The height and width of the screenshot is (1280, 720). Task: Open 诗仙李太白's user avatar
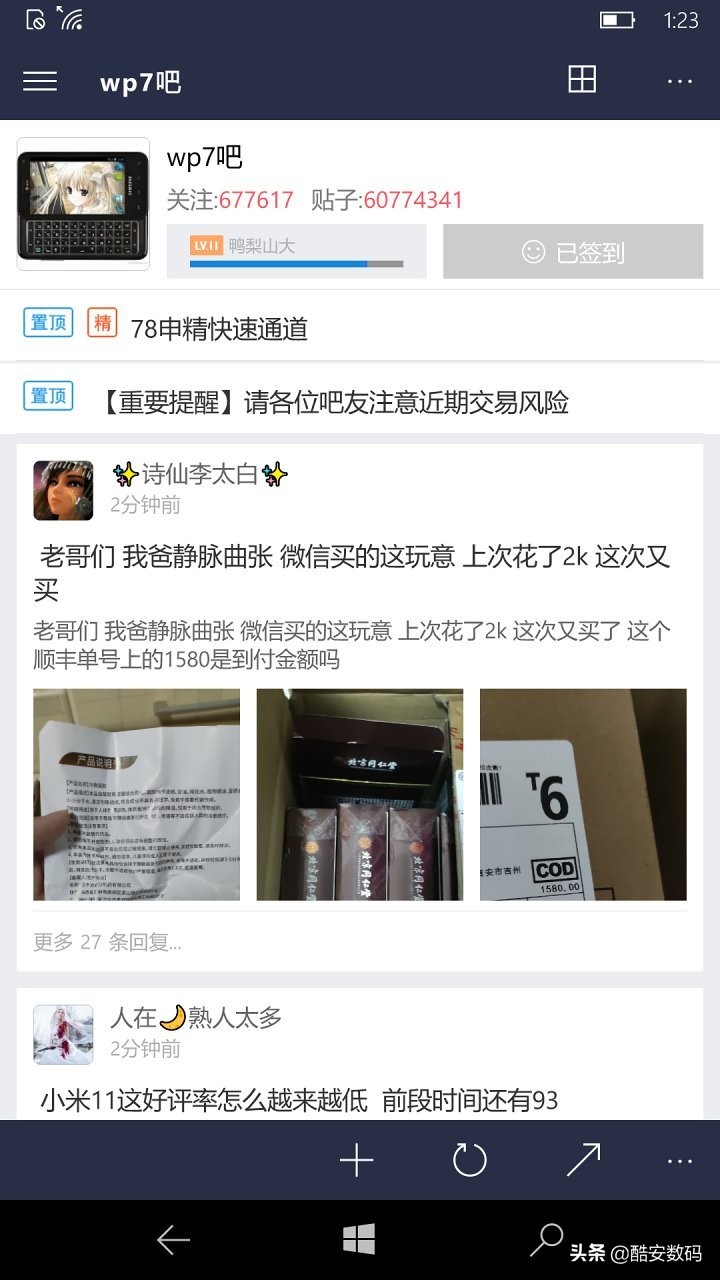pyautogui.click(x=63, y=490)
